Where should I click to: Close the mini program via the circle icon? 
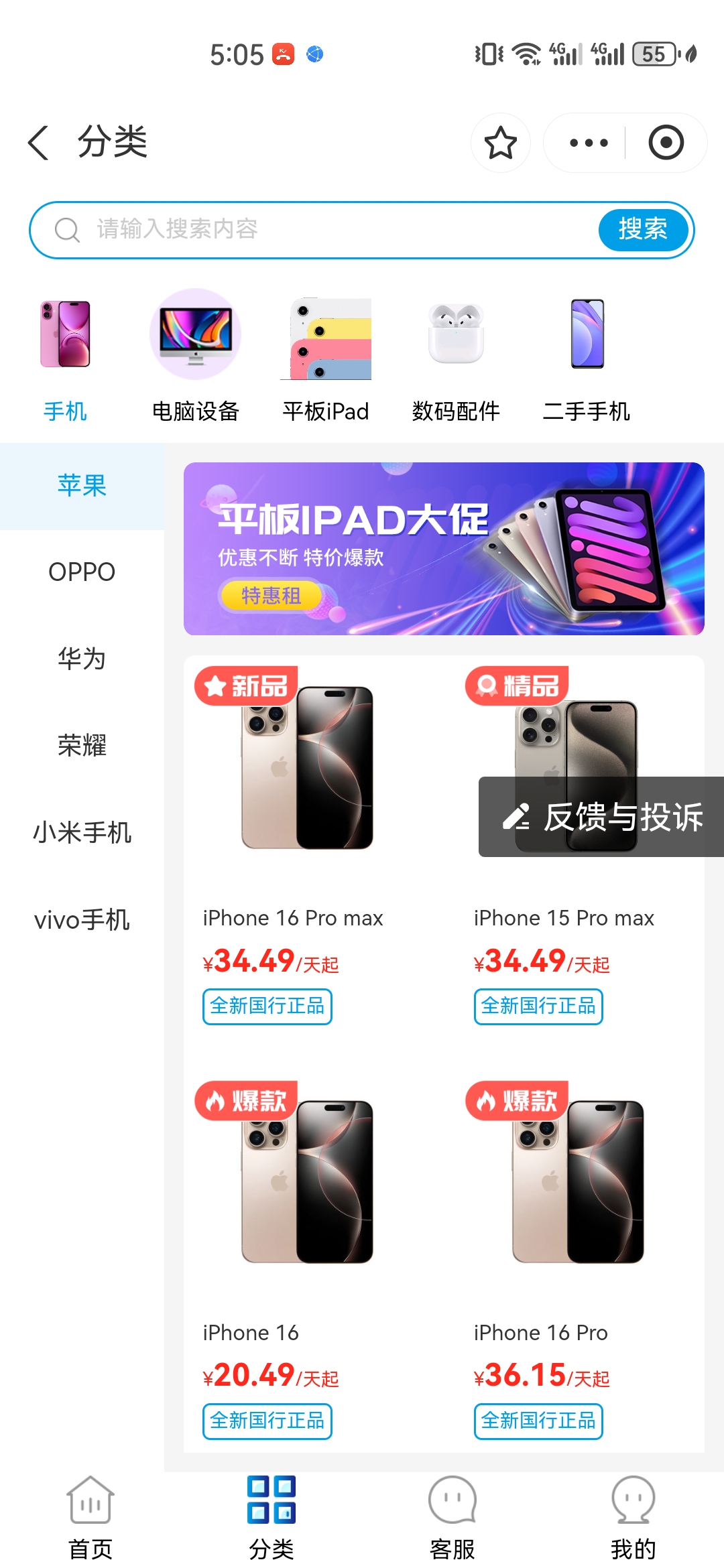click(666, 143)
